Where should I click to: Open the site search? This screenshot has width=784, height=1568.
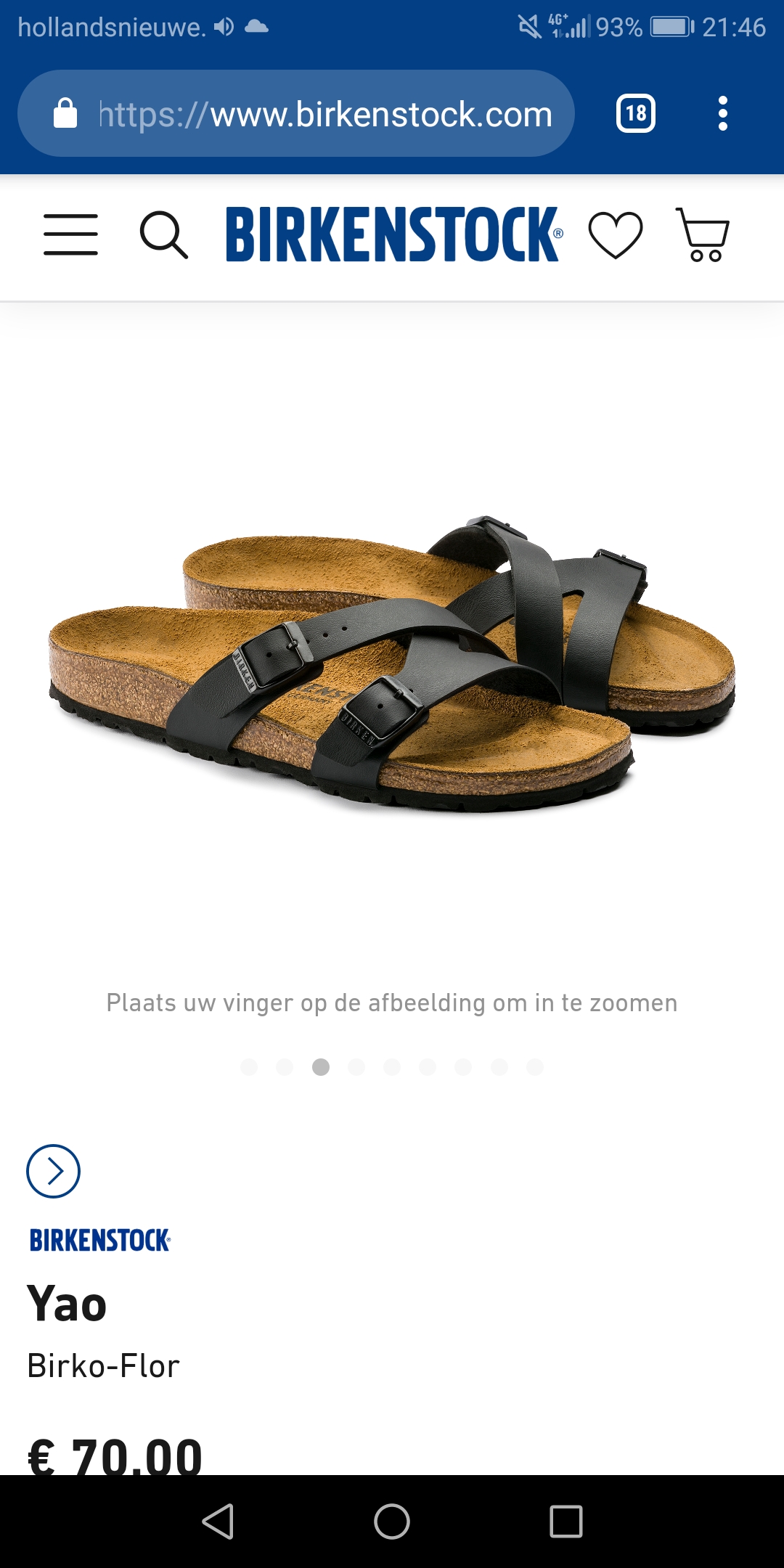[164, 234]
